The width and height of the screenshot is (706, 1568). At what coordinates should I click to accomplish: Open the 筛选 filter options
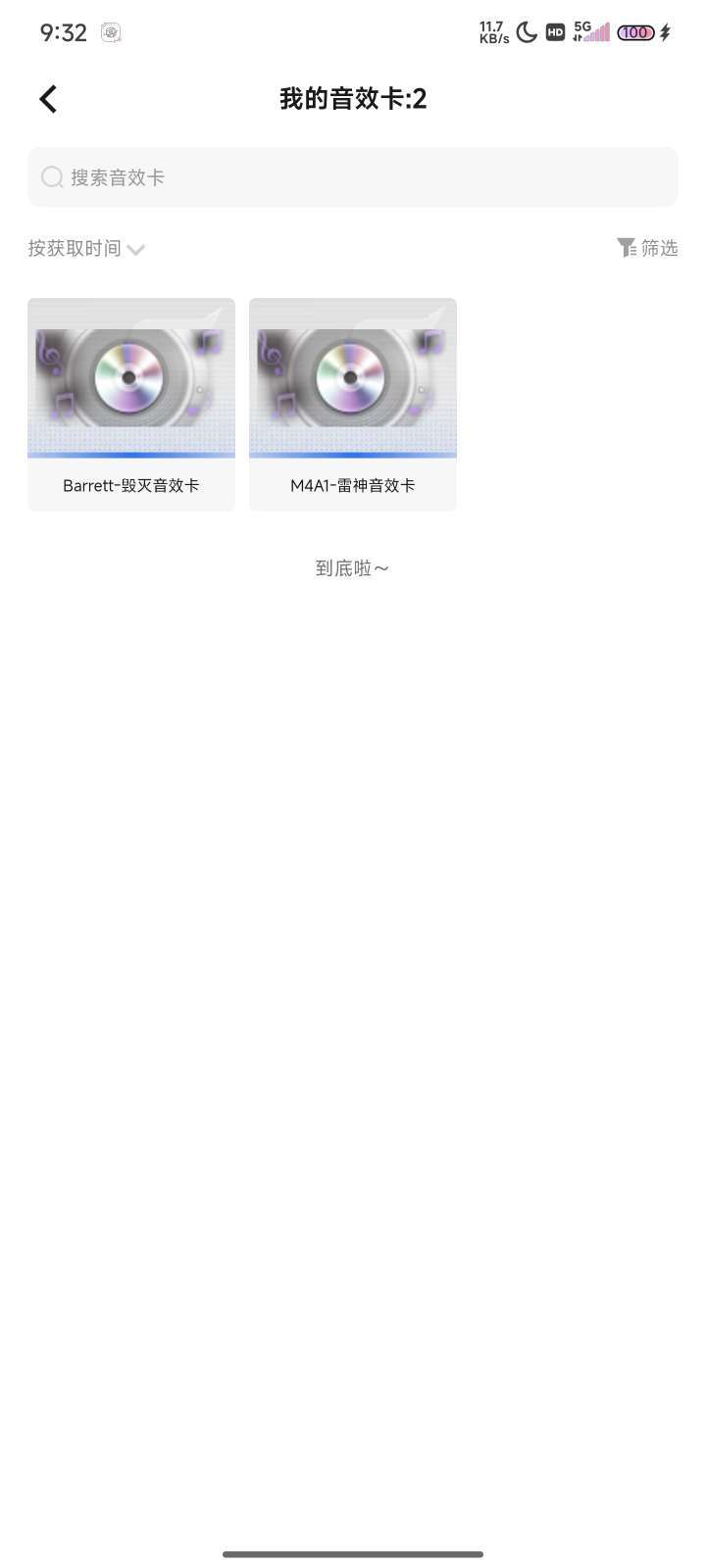[x=647, y=248]
